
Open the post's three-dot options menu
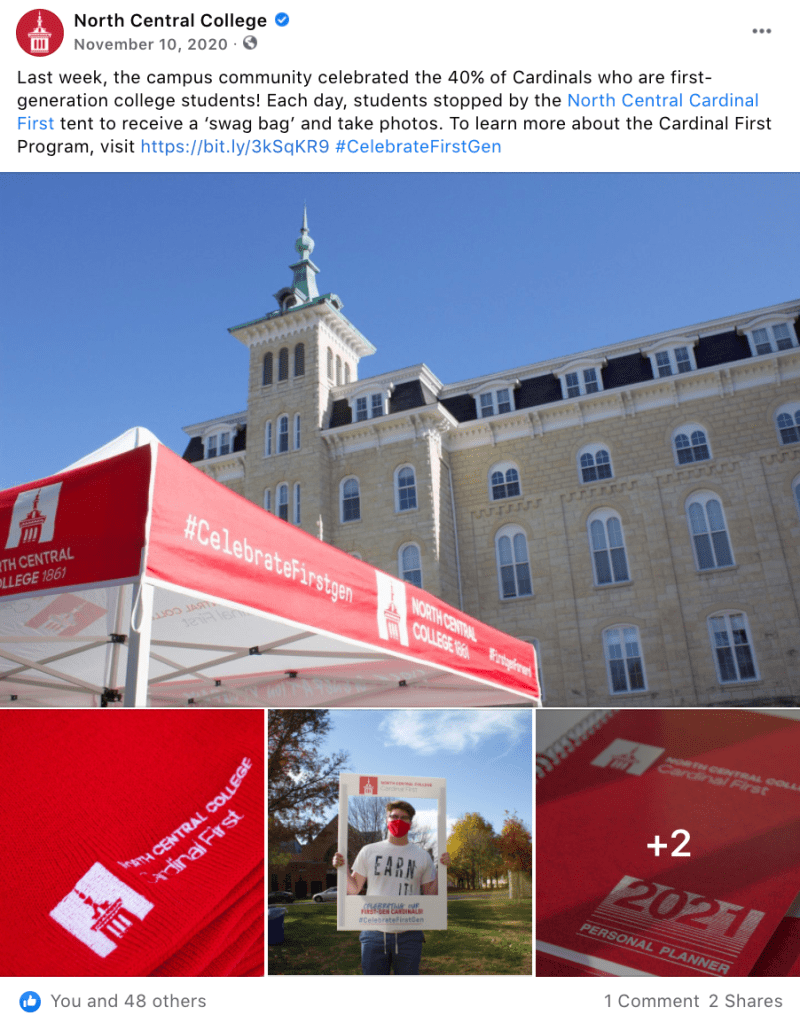click(762, 31)
